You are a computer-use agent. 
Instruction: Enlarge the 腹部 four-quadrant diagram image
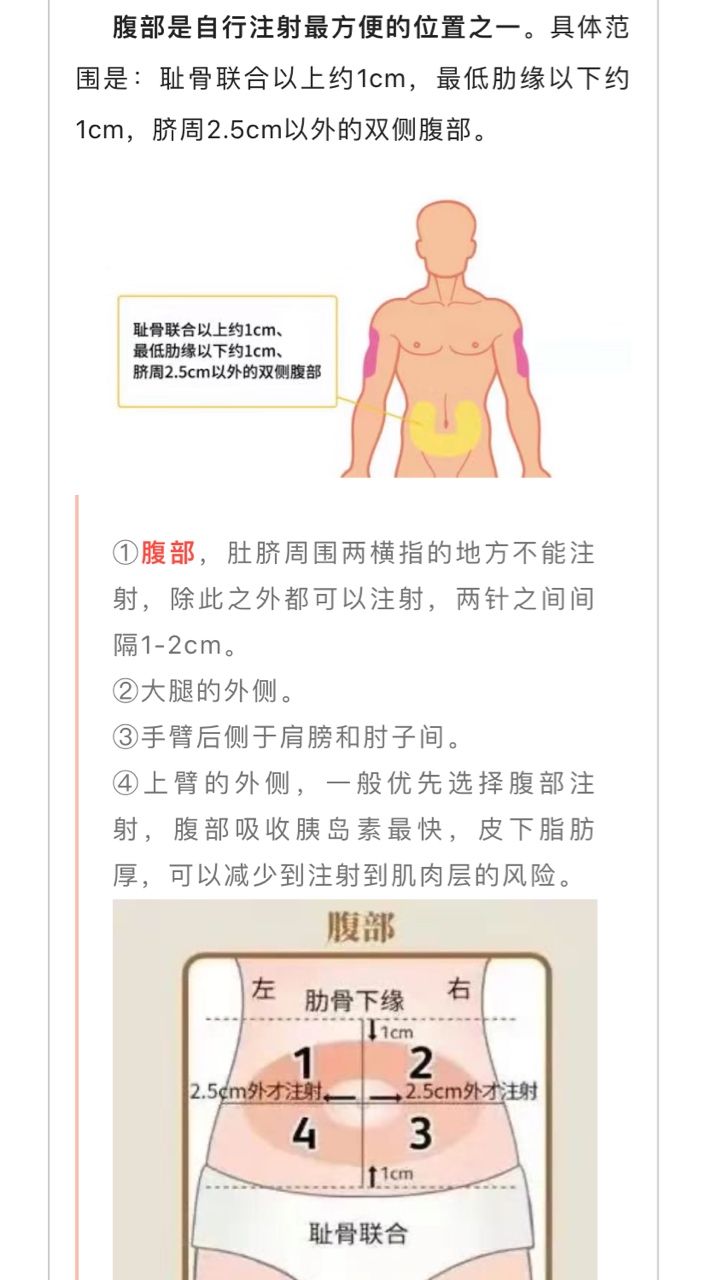pyautogui.click(x=355, y=1090)
